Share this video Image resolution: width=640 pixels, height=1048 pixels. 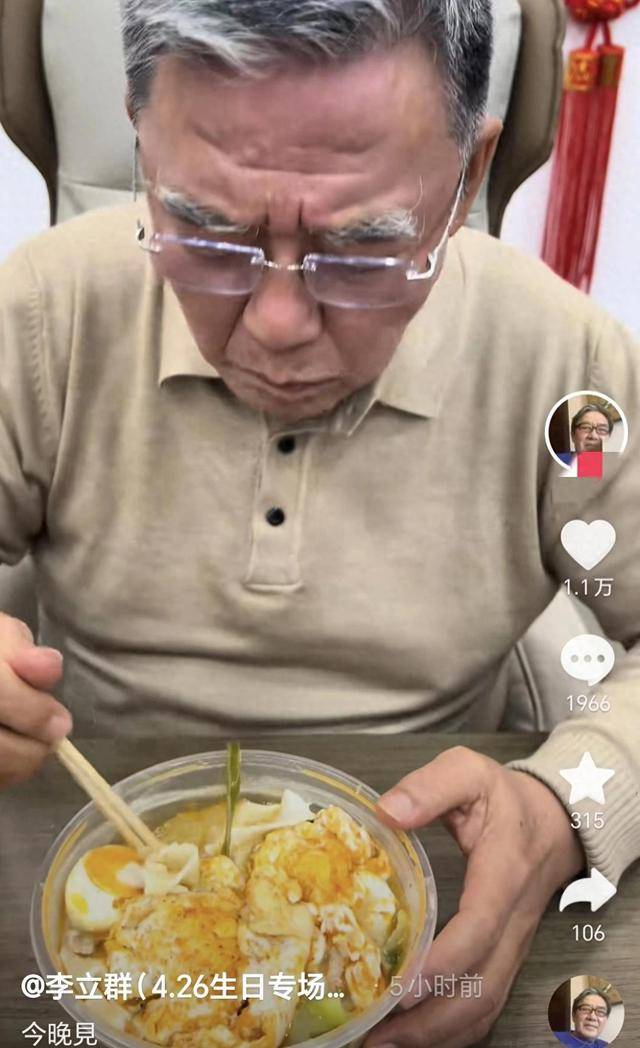click(587, 891)
